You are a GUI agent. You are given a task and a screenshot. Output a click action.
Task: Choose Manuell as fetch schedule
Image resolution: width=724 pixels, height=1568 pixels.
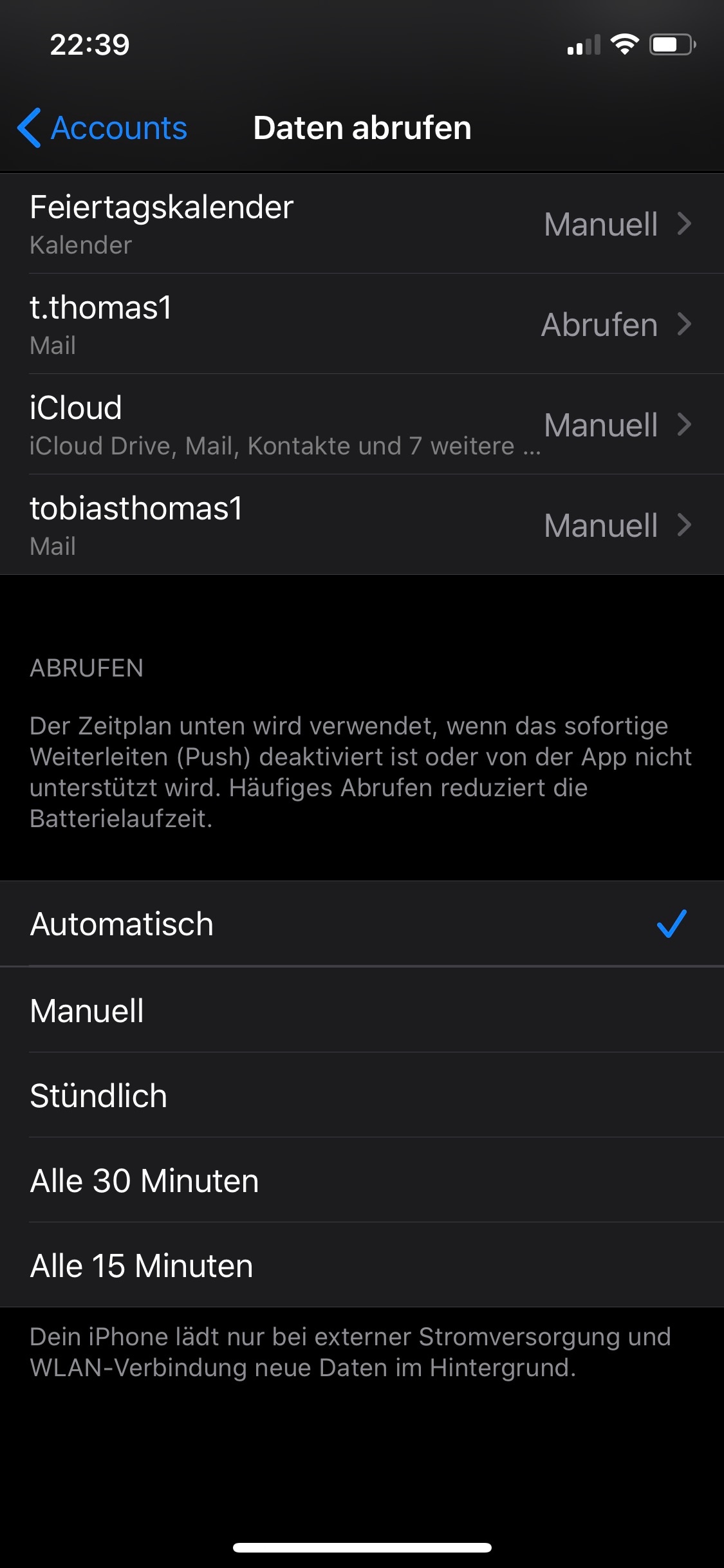(x=362, y=1011)
